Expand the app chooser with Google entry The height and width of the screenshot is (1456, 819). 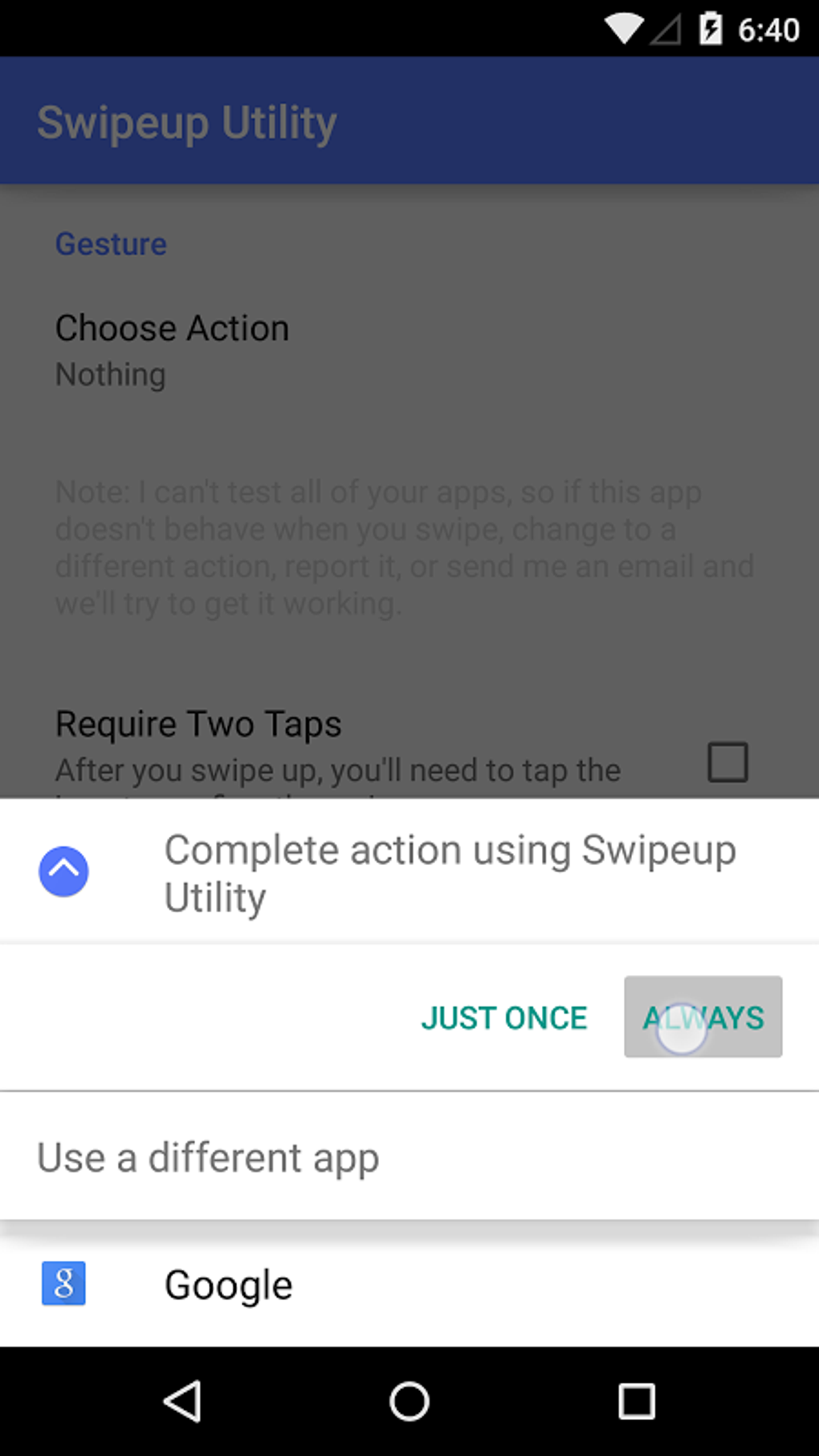pyautogui.click(x=227, y=1283)
